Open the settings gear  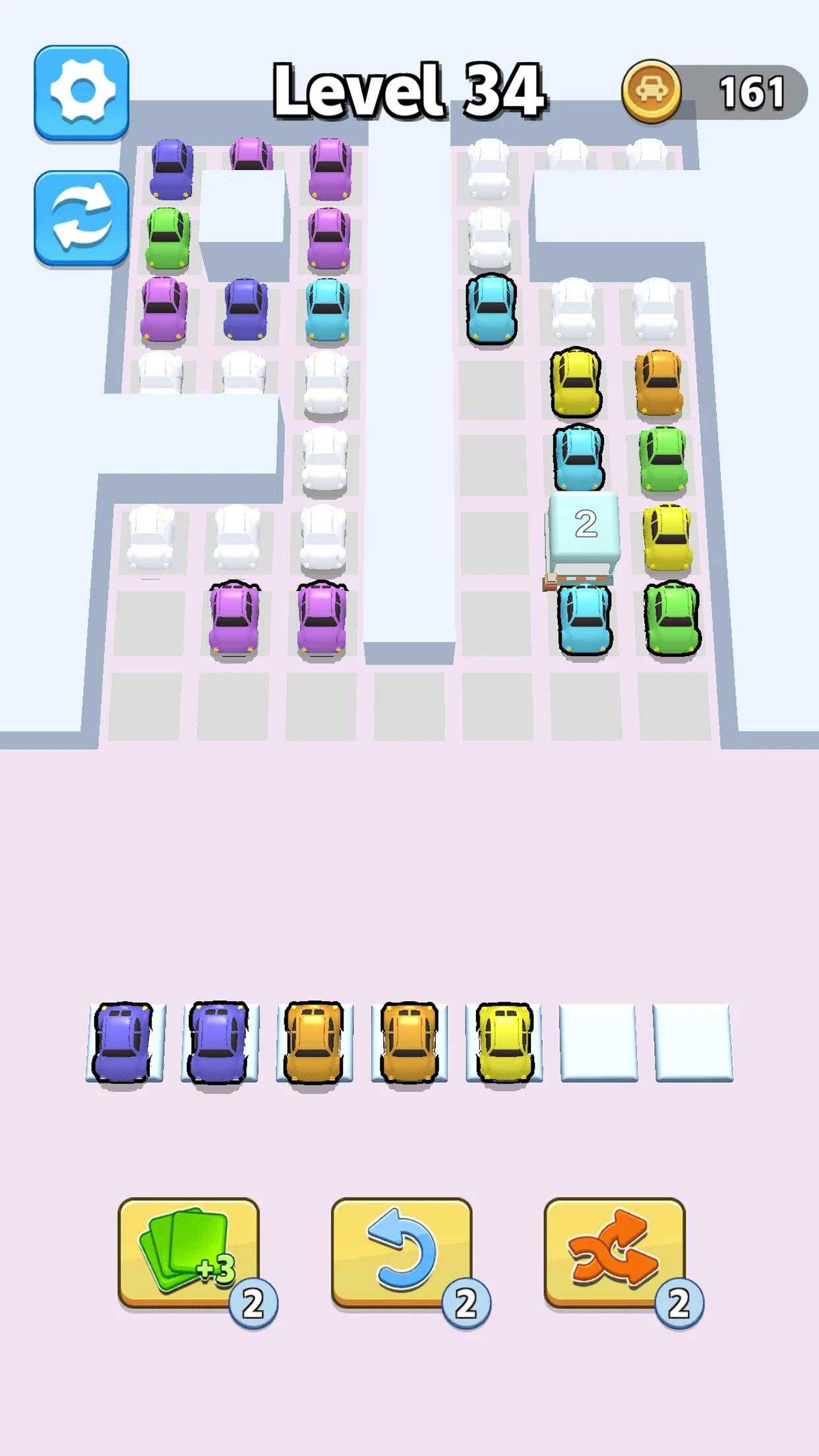82,93
